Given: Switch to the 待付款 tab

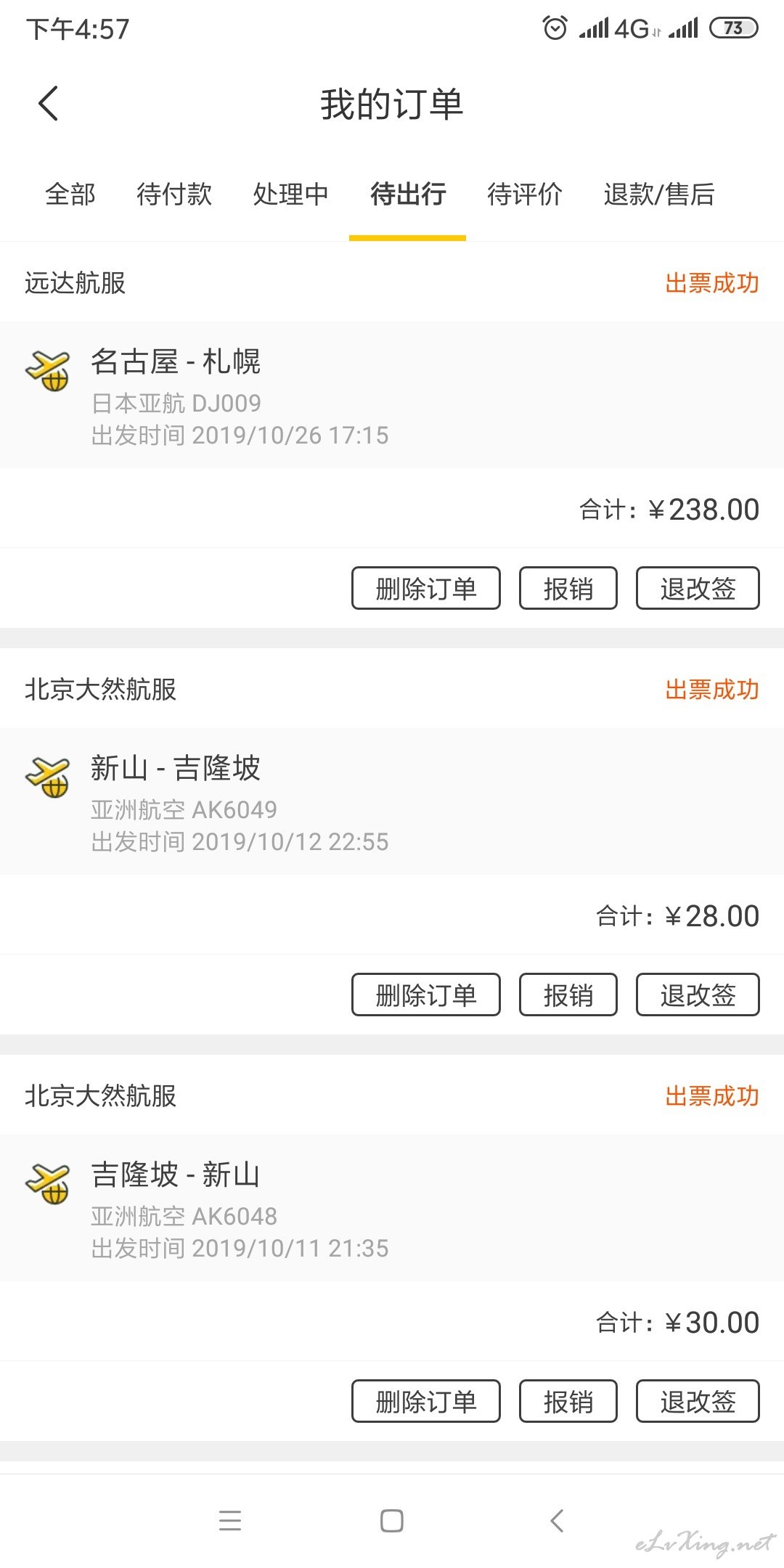Looking at the screenshot, I should pos(174,195).
